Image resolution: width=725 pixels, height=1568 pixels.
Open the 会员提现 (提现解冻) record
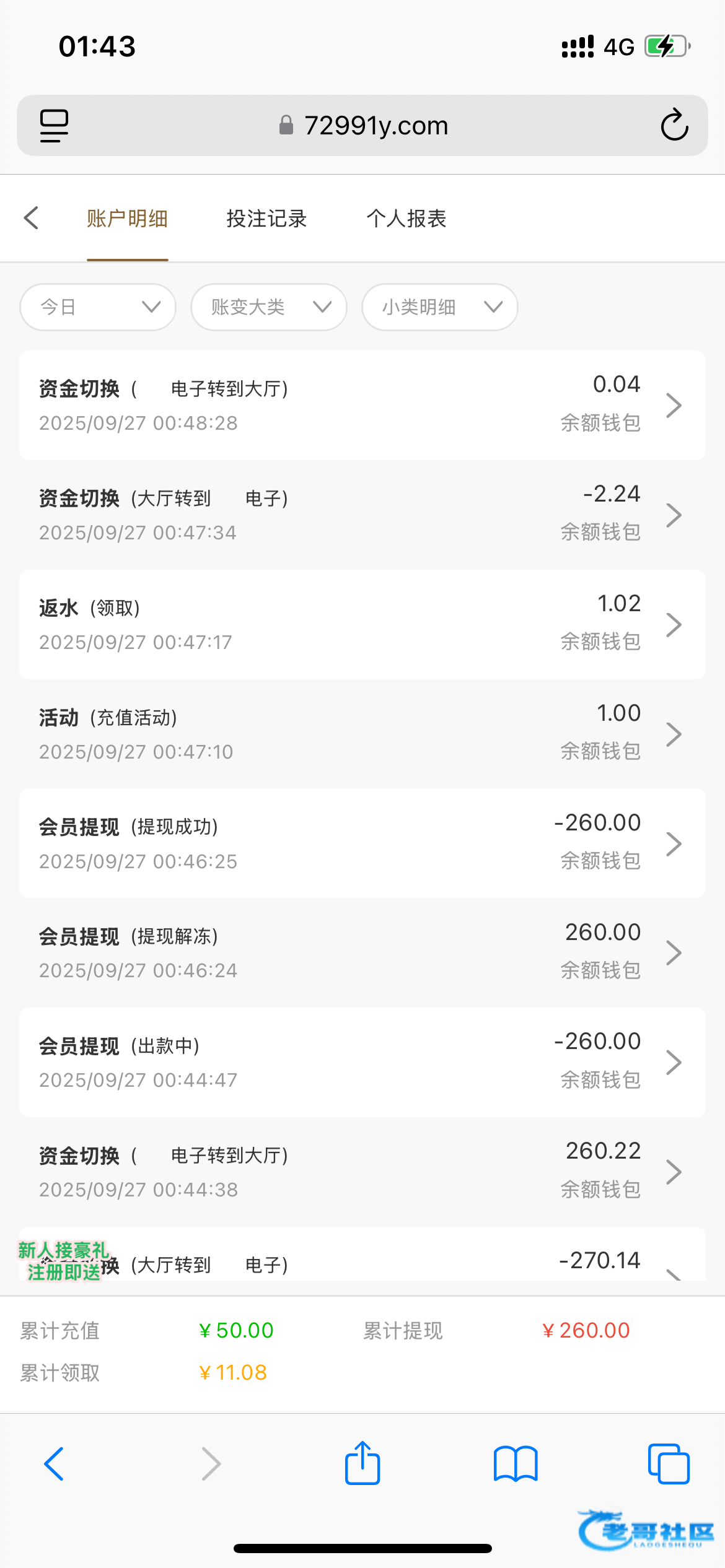[362, 952]
